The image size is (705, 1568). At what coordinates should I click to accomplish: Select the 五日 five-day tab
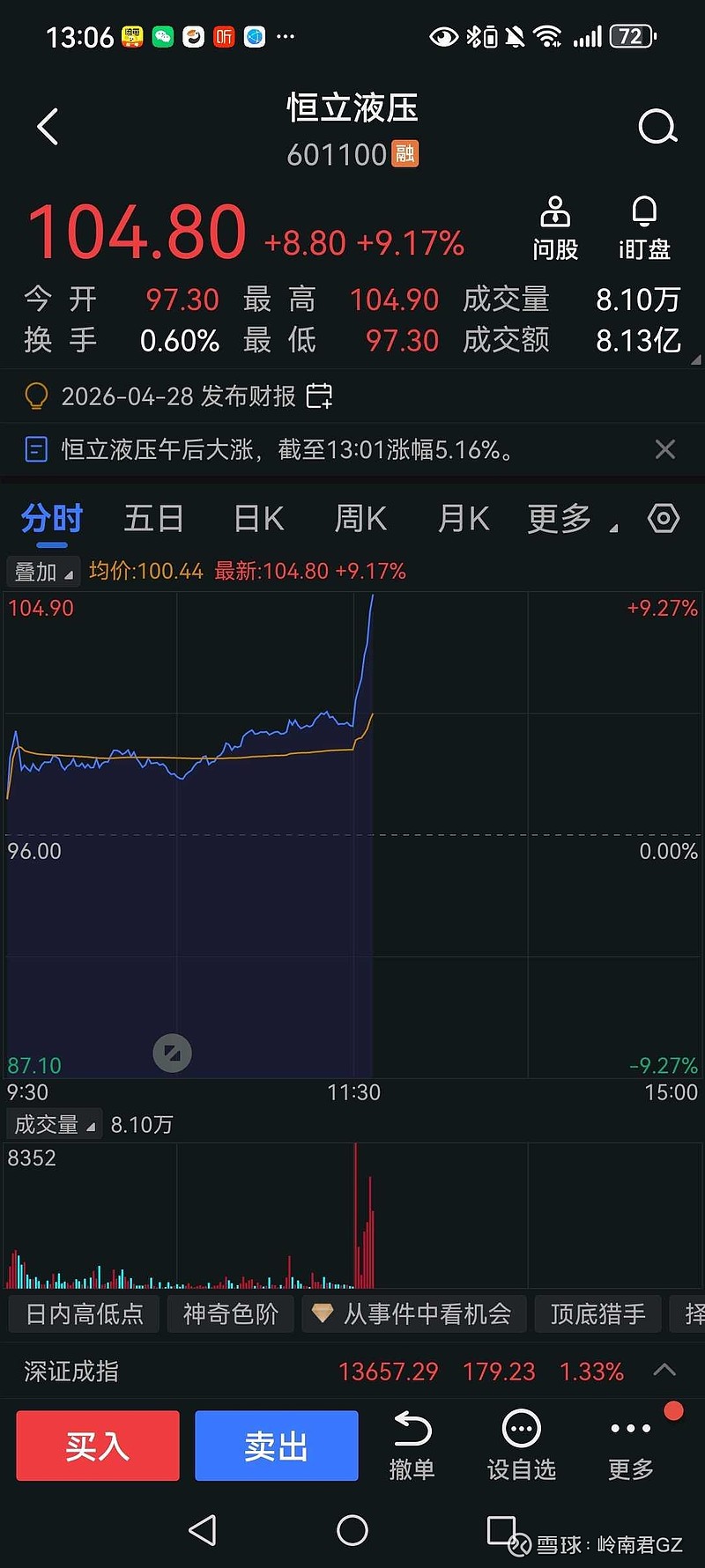(153, 519)
